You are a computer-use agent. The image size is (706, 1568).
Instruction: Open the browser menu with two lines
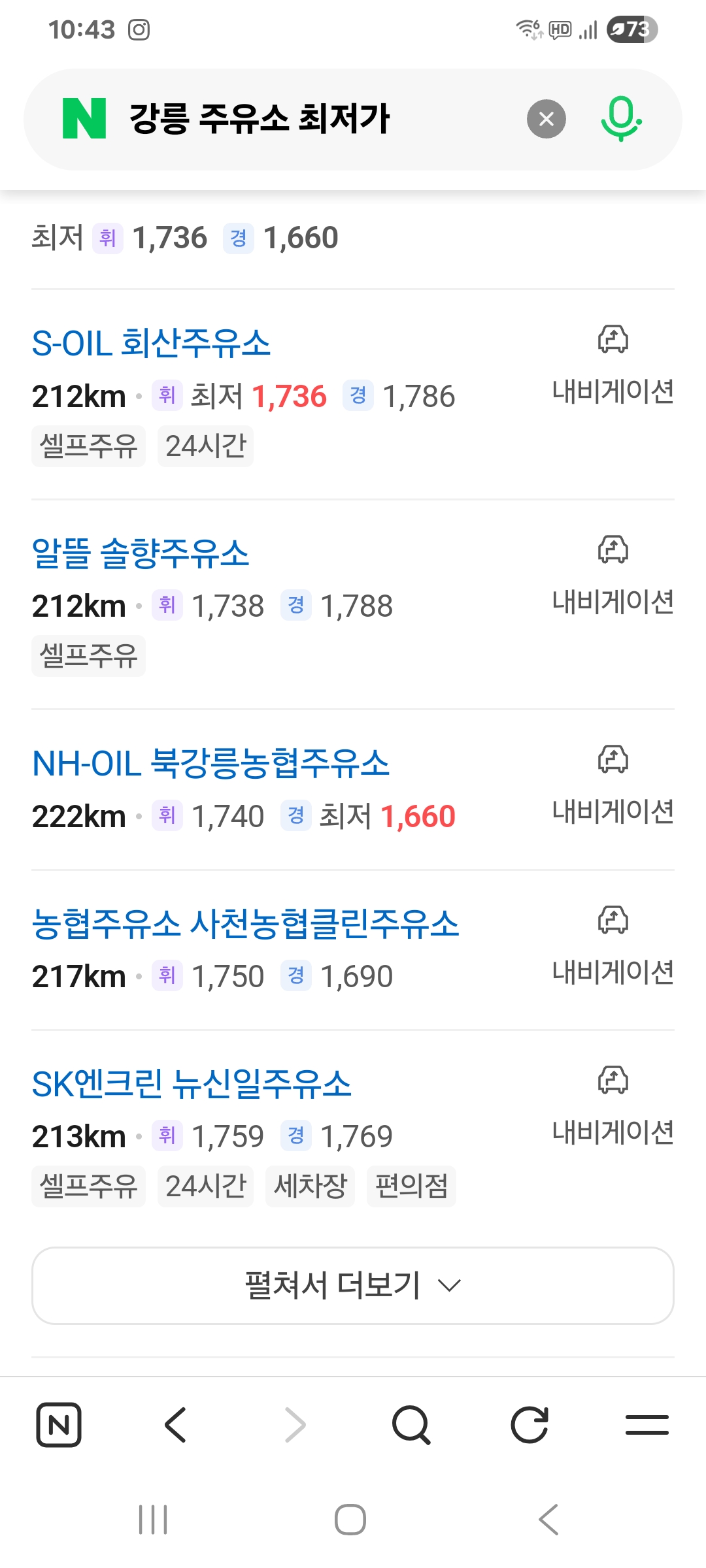[x=647, y=1425]
